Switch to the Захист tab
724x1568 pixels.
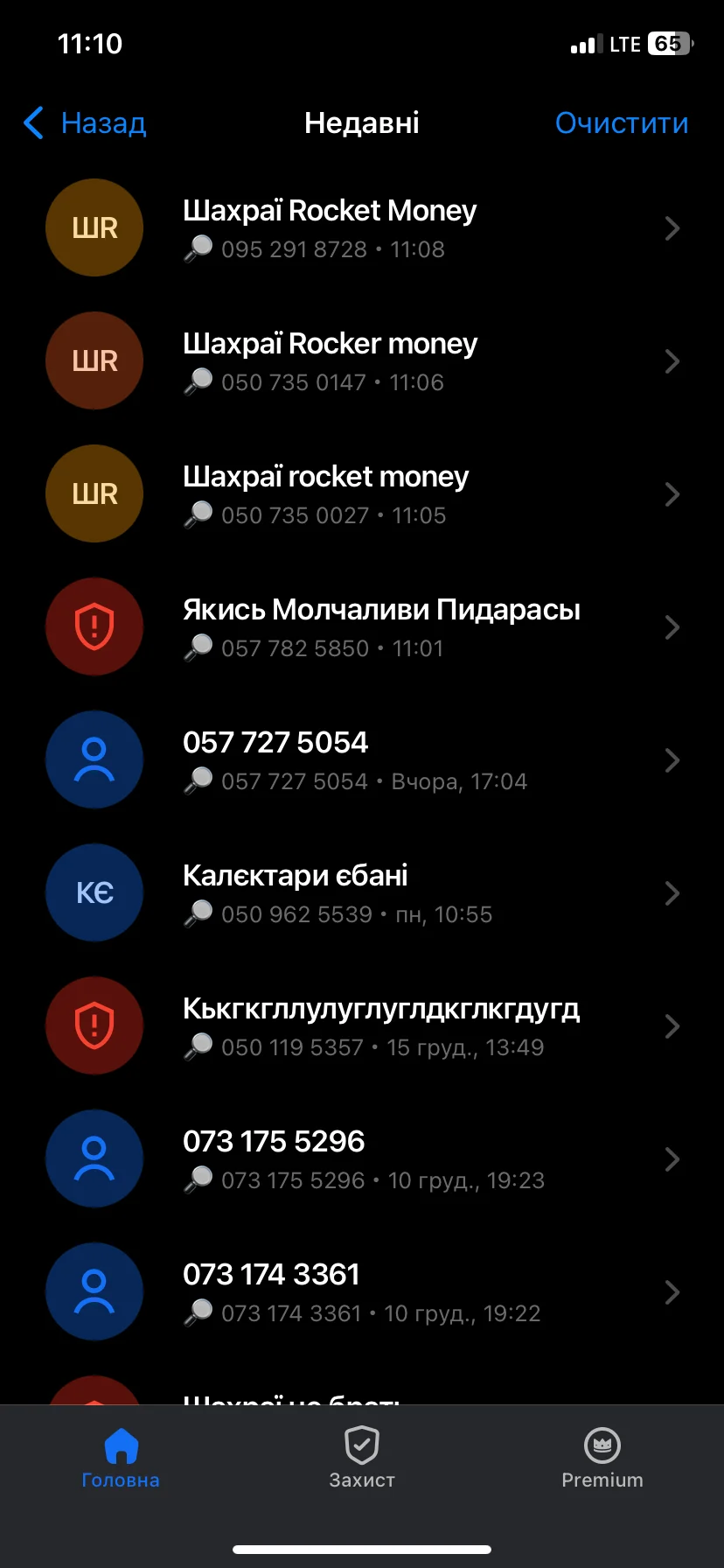coord(362,1459)
